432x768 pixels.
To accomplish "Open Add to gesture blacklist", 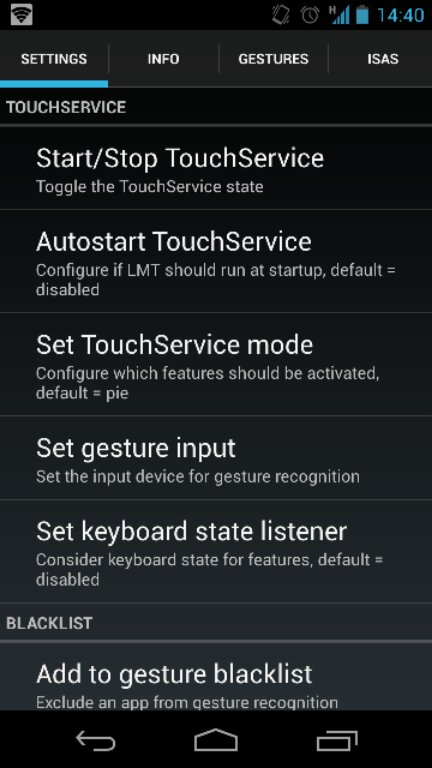I will [x=216, y=677].
